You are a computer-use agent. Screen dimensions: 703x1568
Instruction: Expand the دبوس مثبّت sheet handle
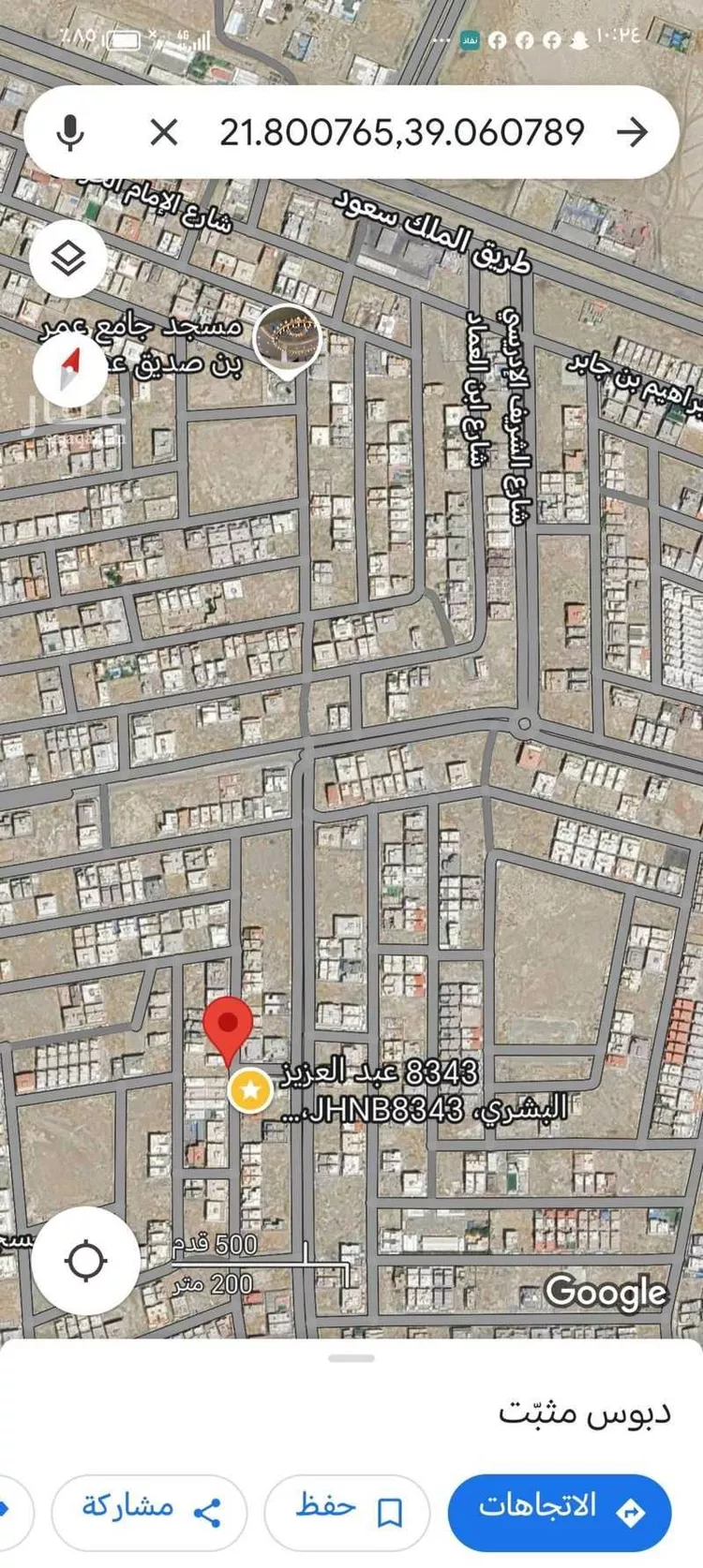pyautogui.click(x=351, y=1358)
